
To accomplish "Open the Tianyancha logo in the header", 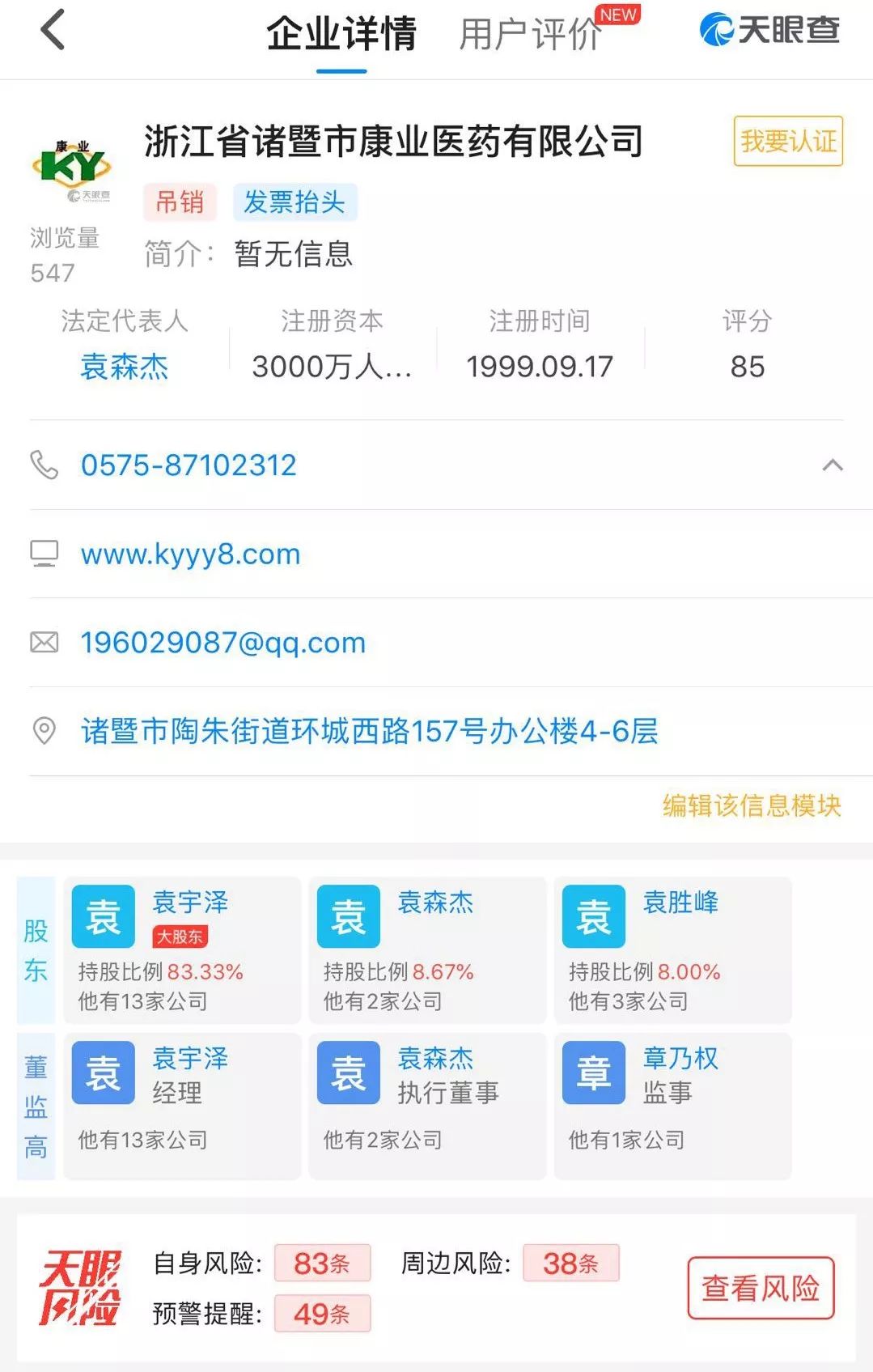I will point(767,32).
